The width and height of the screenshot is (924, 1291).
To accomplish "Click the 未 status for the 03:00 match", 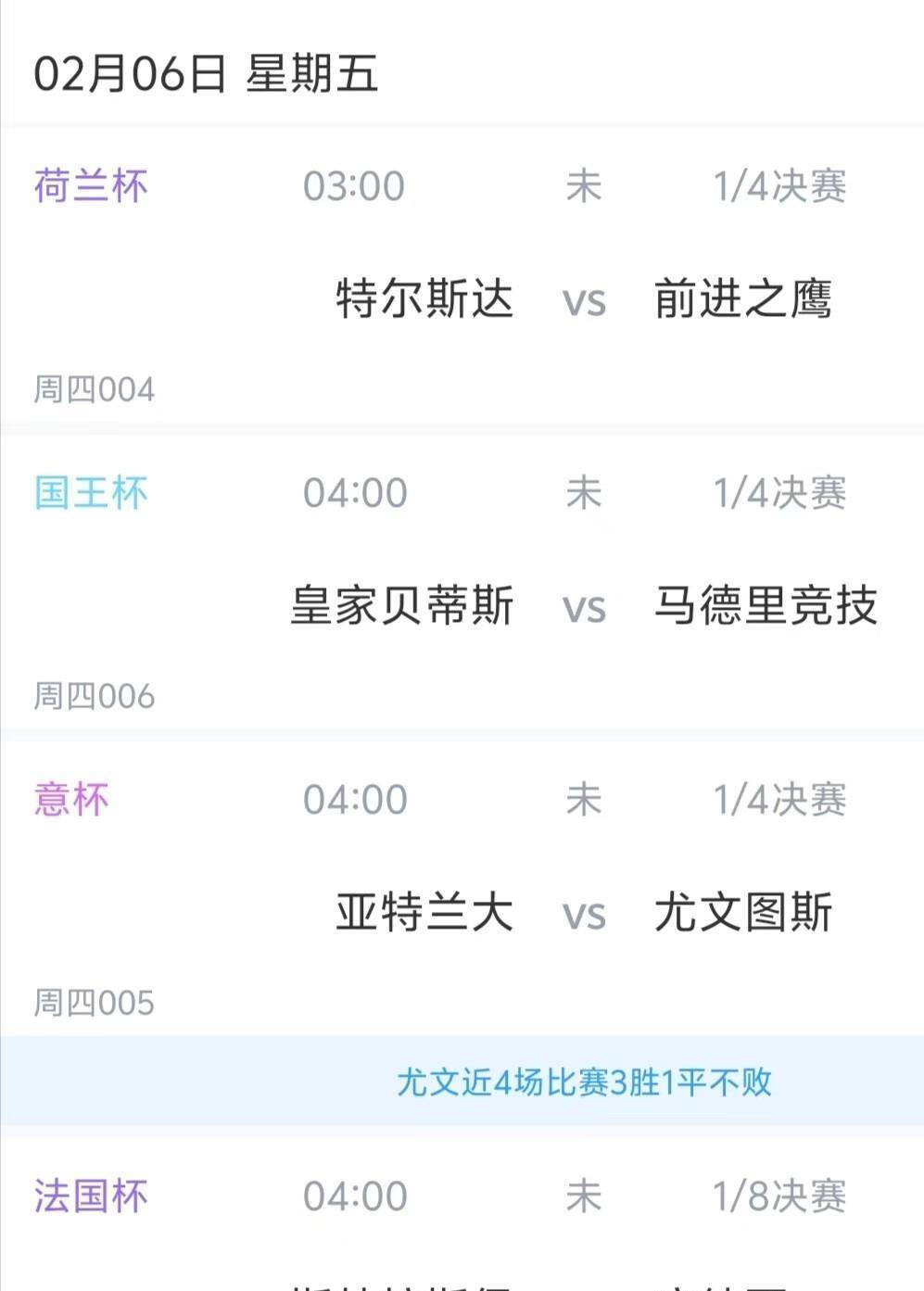I will coord(584,184).
